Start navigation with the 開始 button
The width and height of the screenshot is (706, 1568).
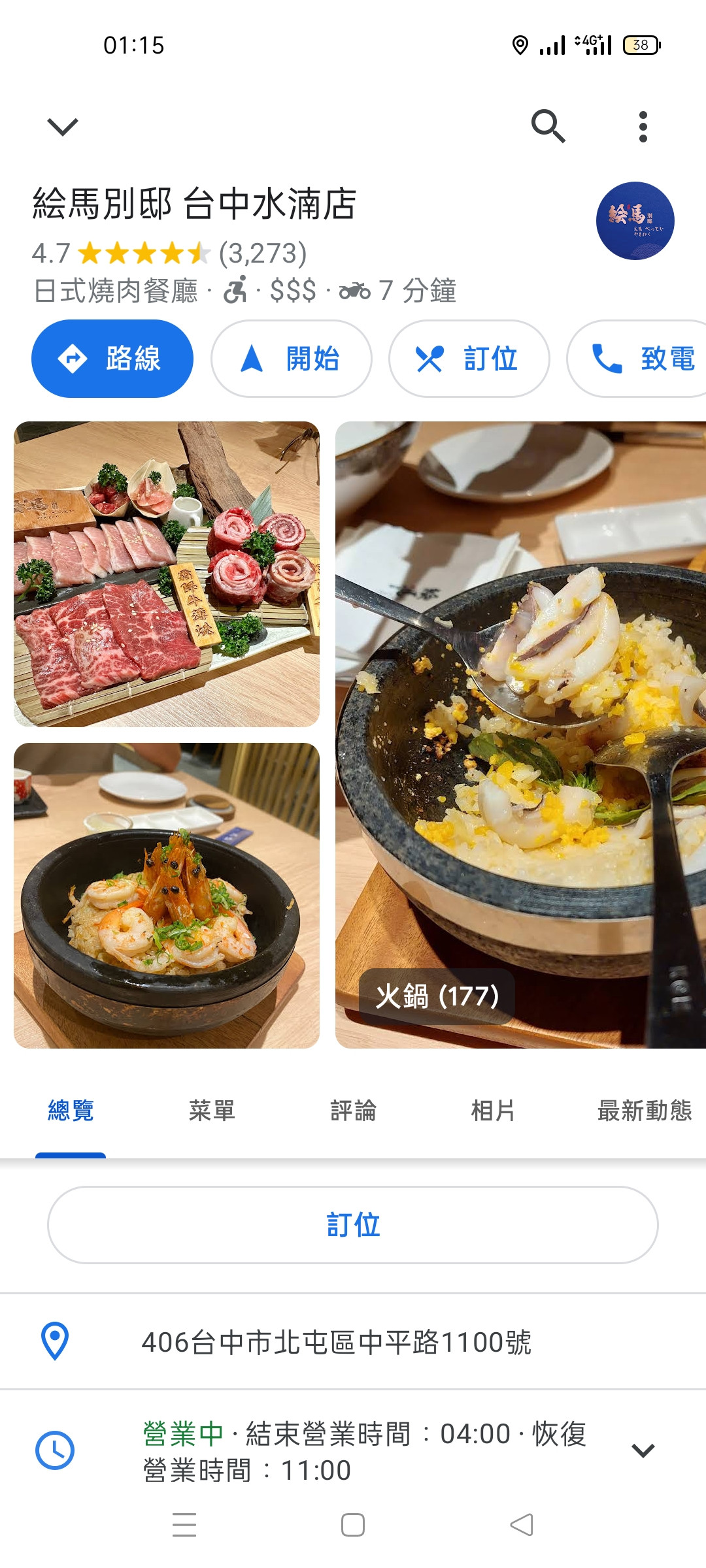pos(292,359)
